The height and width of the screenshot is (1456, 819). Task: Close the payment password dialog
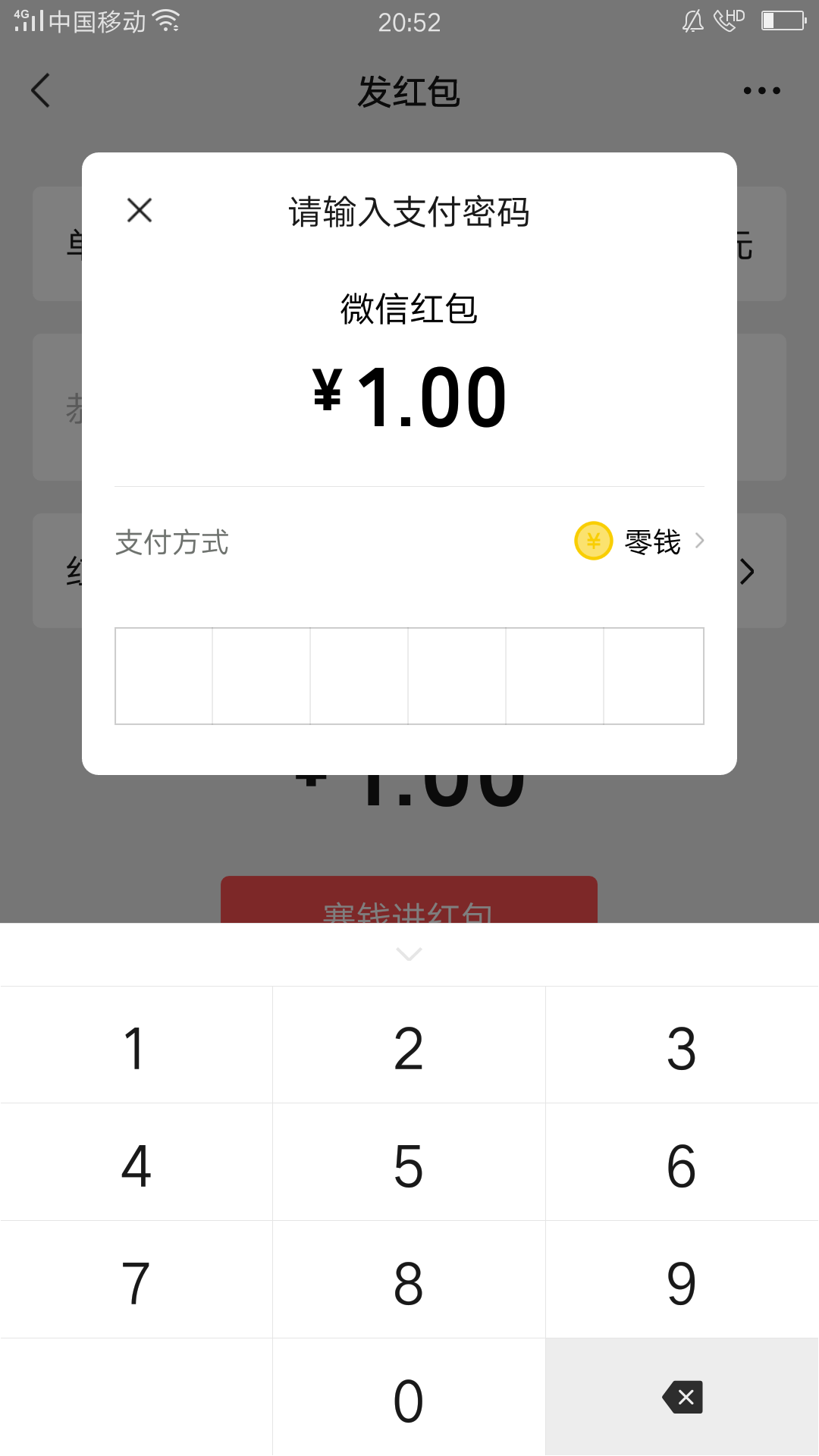pos(140,210)
